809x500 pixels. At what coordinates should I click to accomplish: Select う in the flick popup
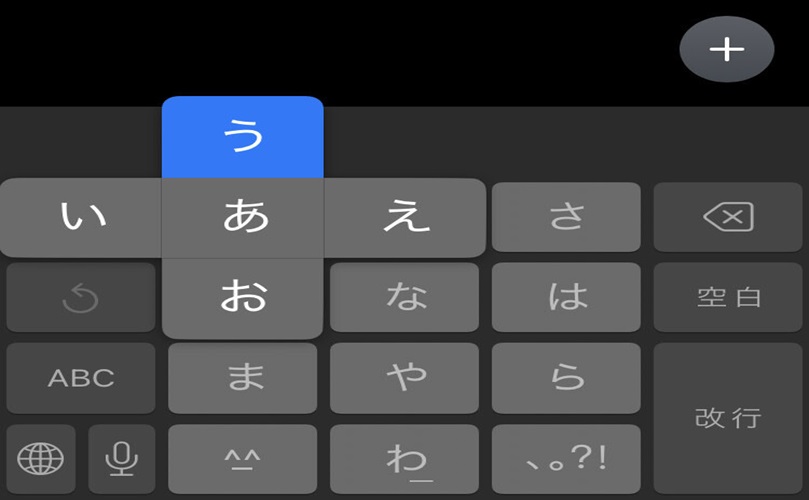[242, 137]
